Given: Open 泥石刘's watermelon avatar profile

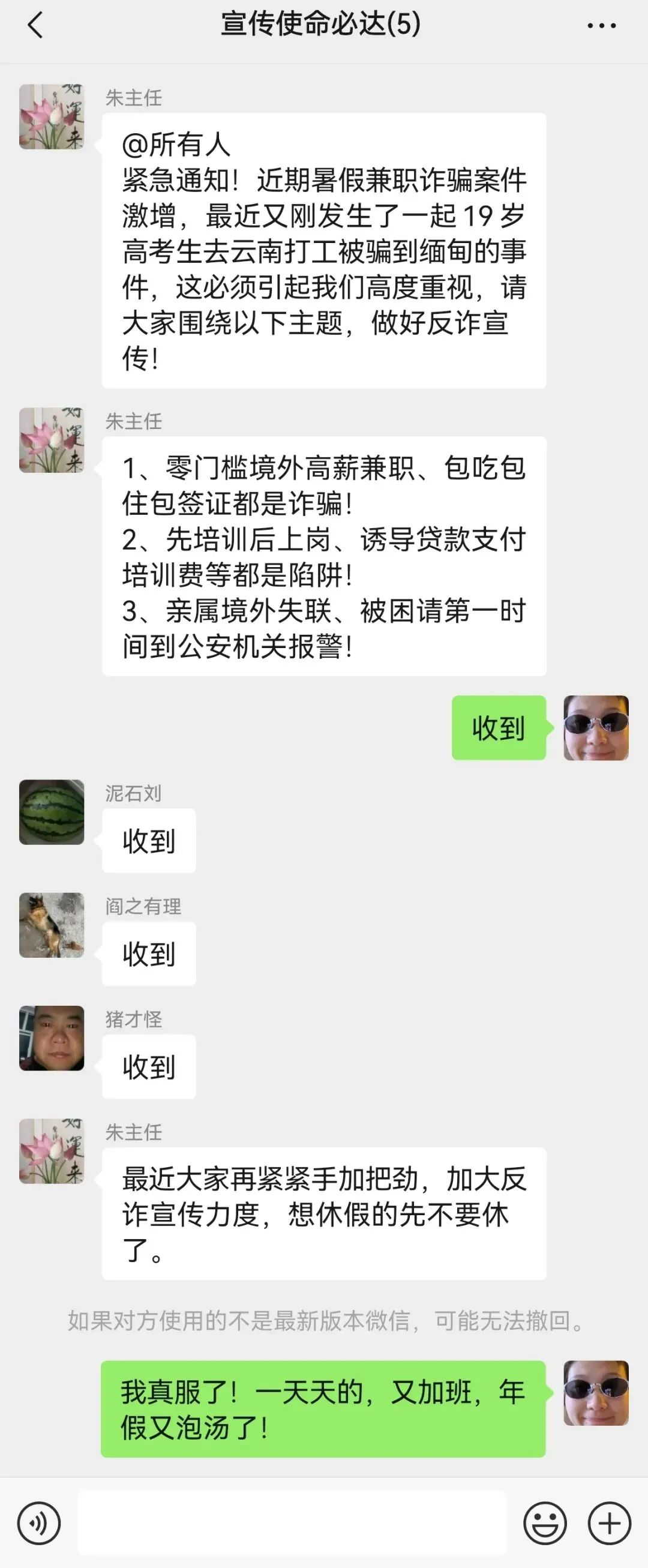Looking at the screenshot, I should click(52, 812).
